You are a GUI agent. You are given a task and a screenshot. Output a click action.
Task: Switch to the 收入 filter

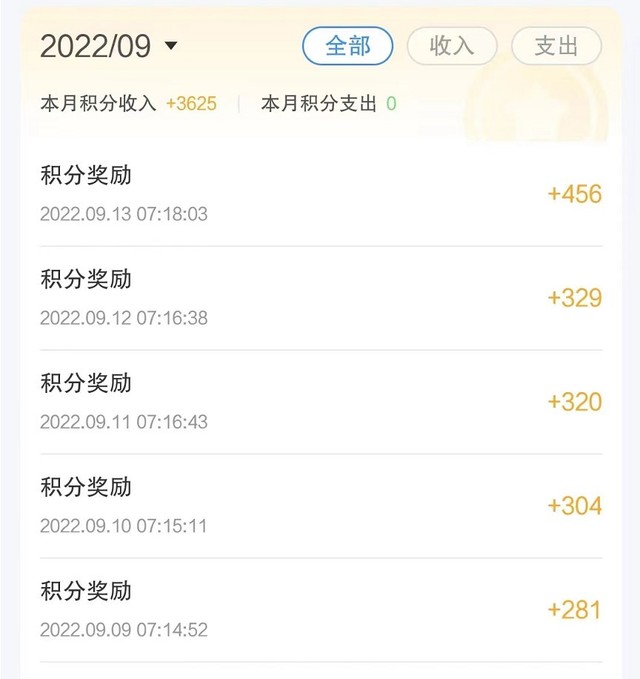coord(452,46)
